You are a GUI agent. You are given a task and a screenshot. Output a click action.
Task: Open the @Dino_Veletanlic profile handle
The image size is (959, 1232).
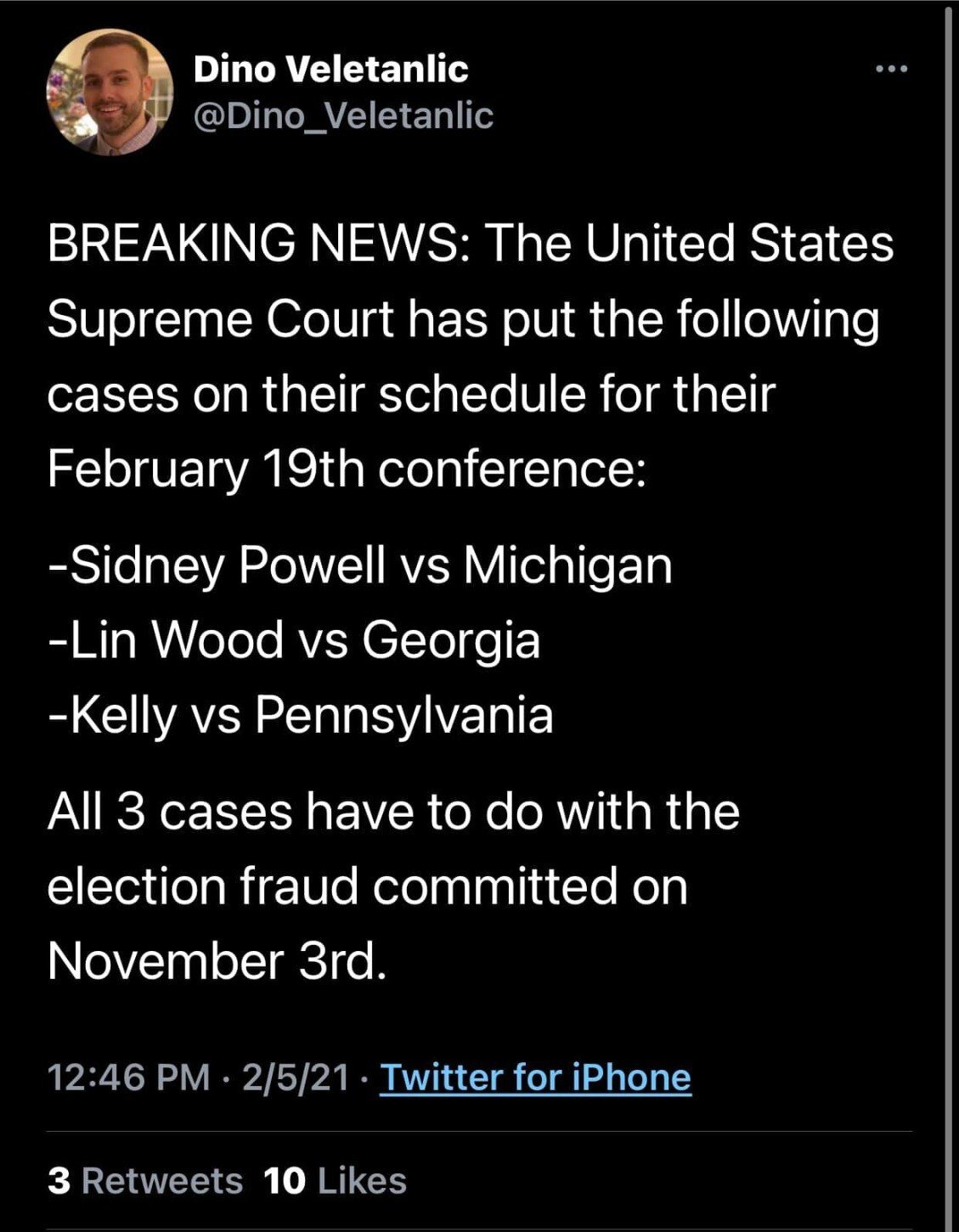pyautogui.click(x=343, y=115)
